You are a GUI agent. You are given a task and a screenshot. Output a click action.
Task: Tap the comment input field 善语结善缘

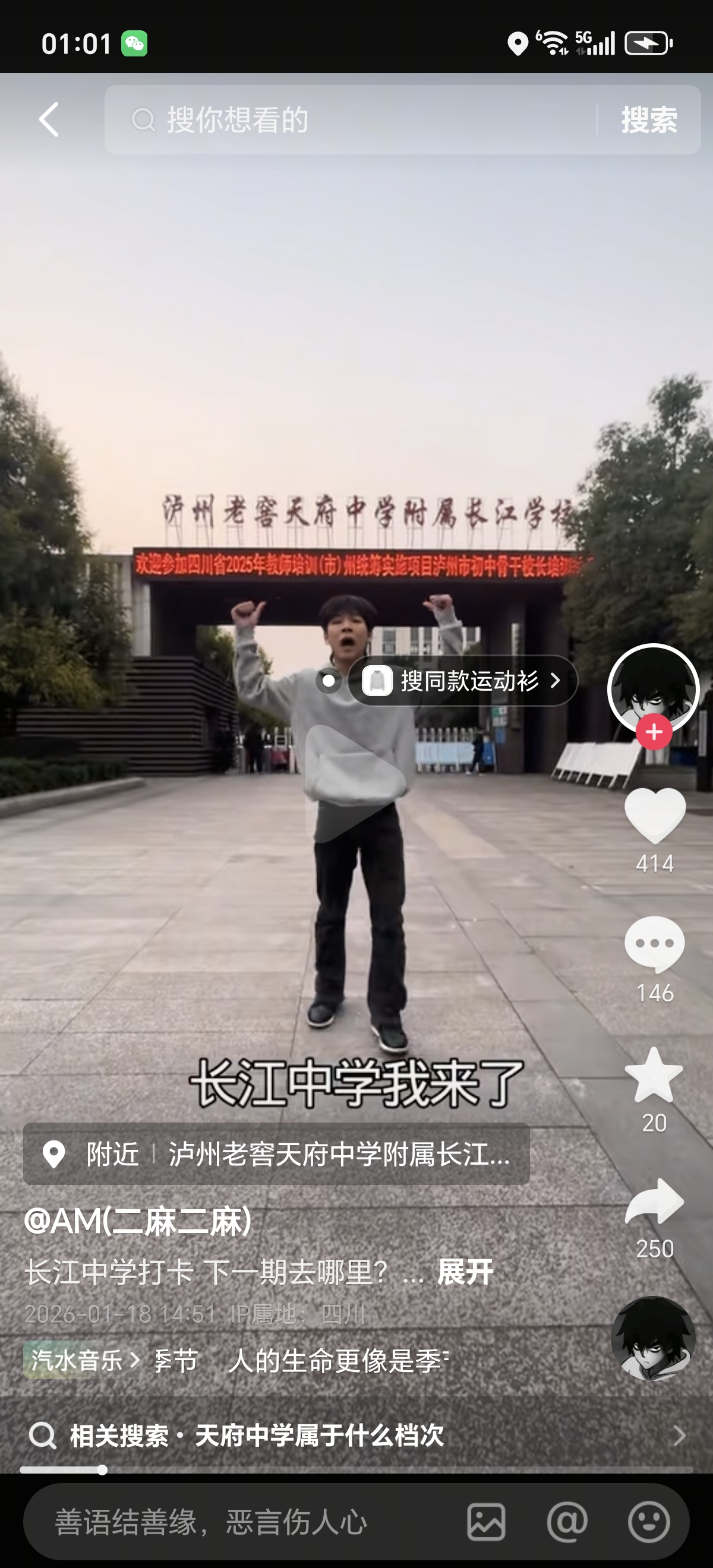click(x=244, y=1522)
